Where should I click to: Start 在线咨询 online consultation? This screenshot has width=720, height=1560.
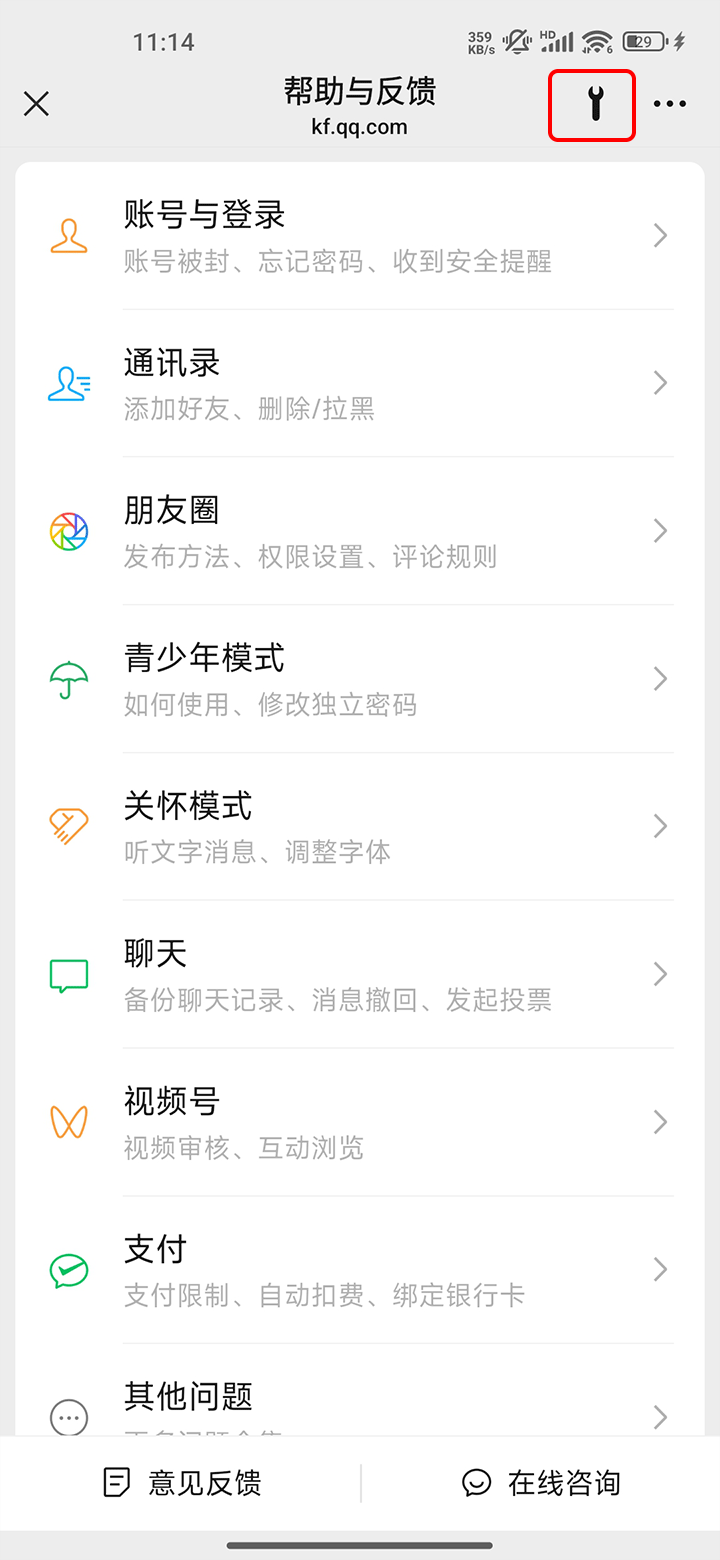[x=541, y=1482]
